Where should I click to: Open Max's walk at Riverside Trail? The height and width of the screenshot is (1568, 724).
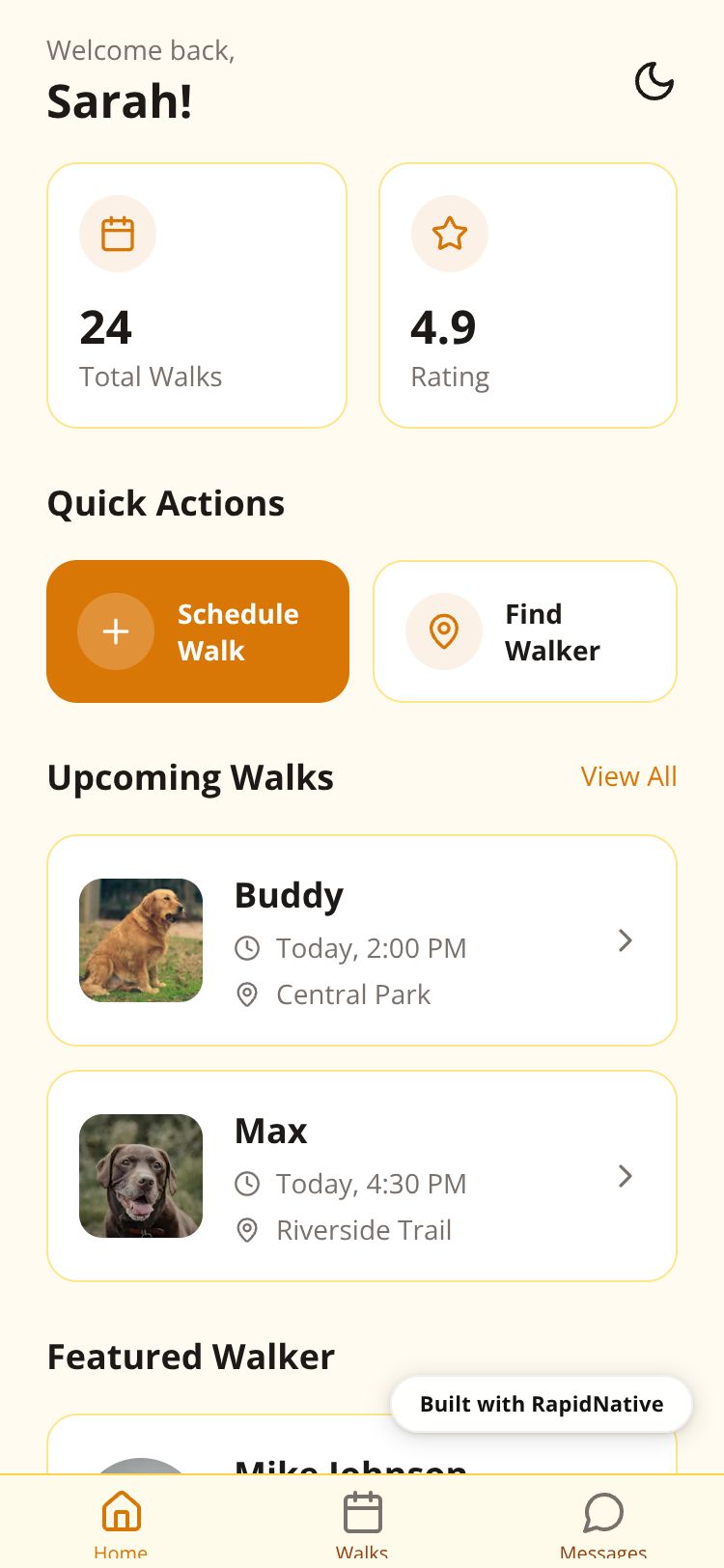362,1176
